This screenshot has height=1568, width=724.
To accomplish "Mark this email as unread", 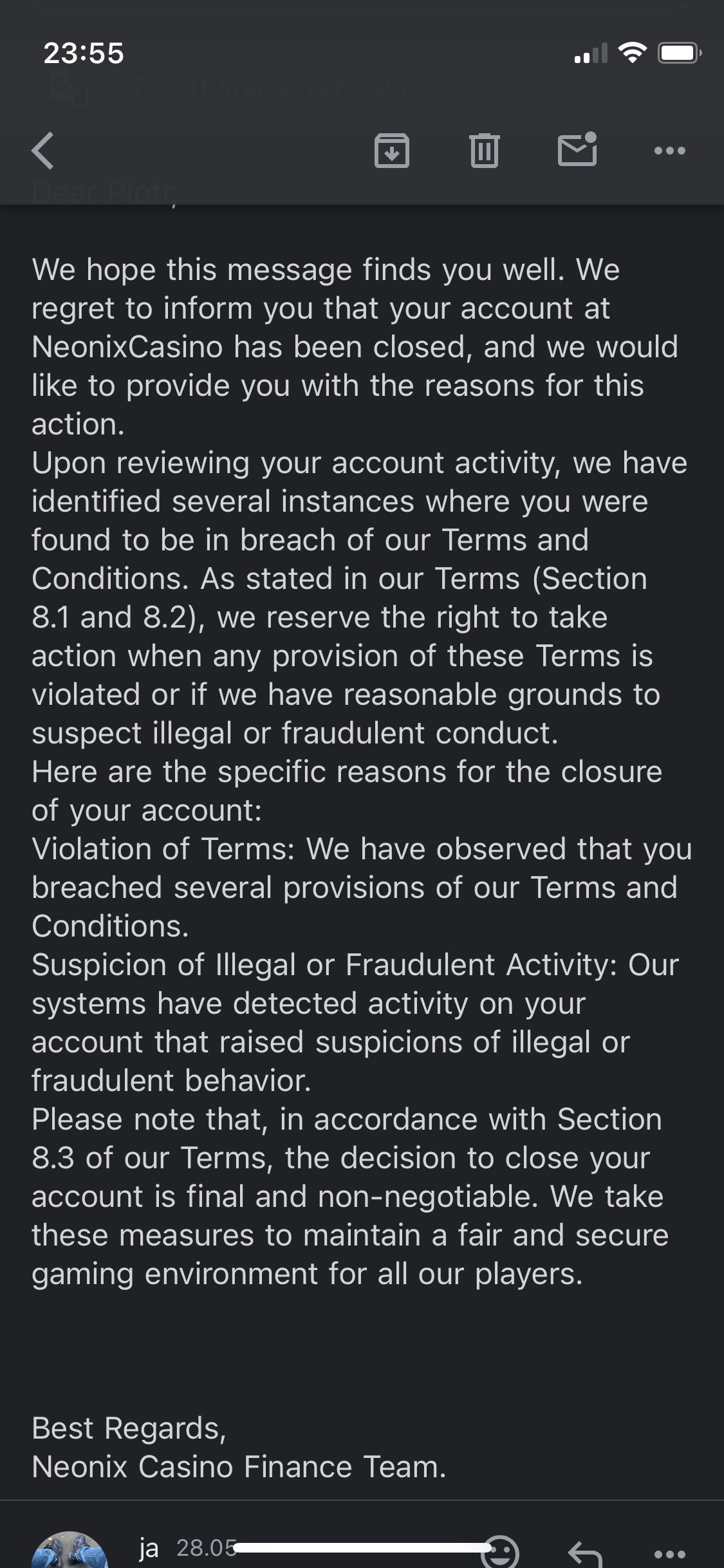I will [x=577, y=150].
